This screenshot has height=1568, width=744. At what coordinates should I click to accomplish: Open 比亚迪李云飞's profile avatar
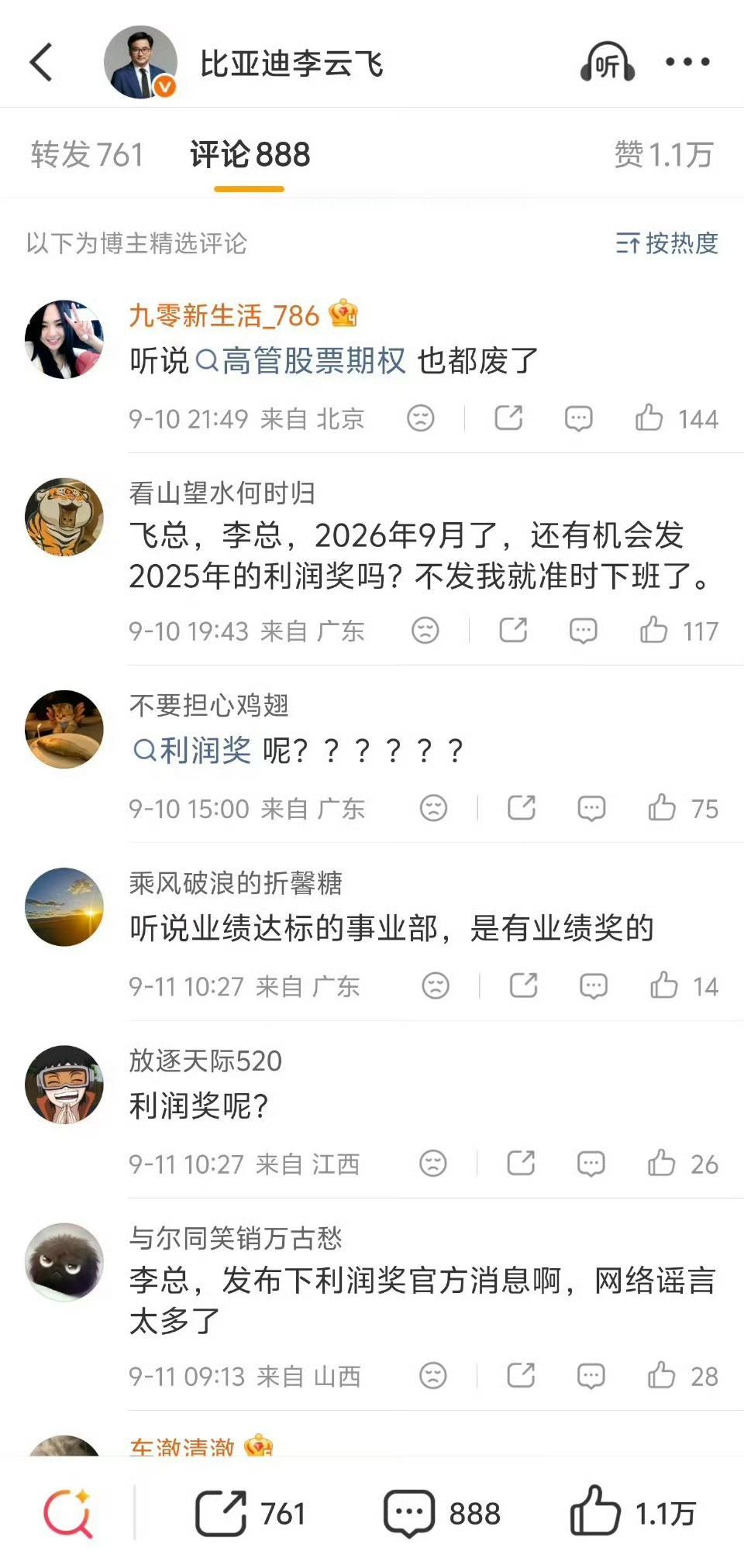pyautogui.click(x=140, y=62)
